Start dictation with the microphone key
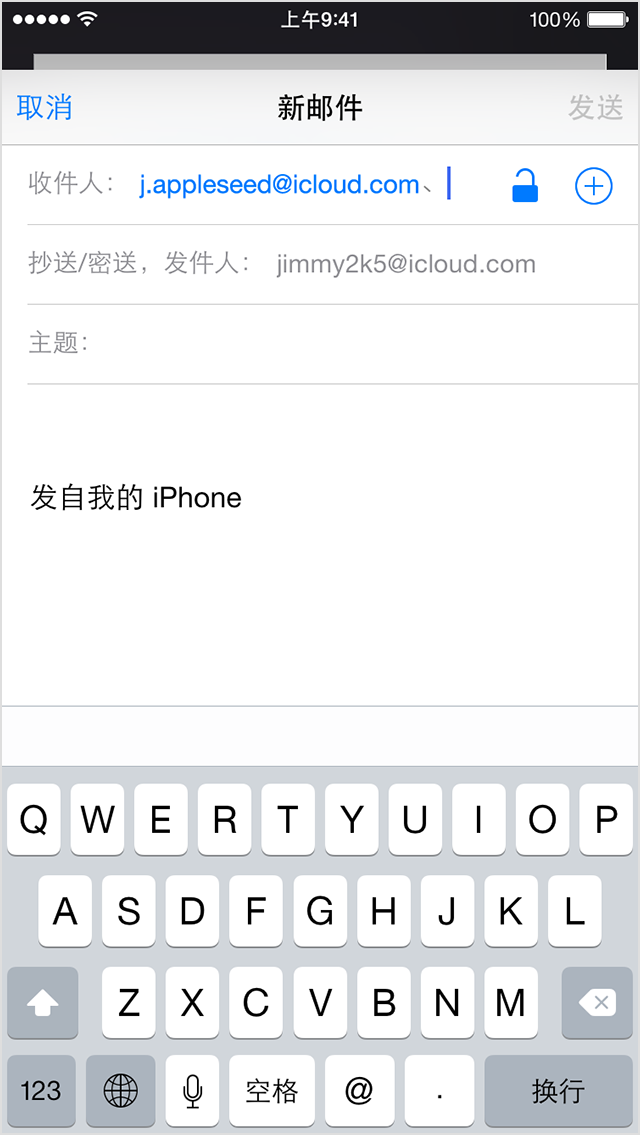The height and width of the screenshot is (1136, 640). coord(193,1091)
